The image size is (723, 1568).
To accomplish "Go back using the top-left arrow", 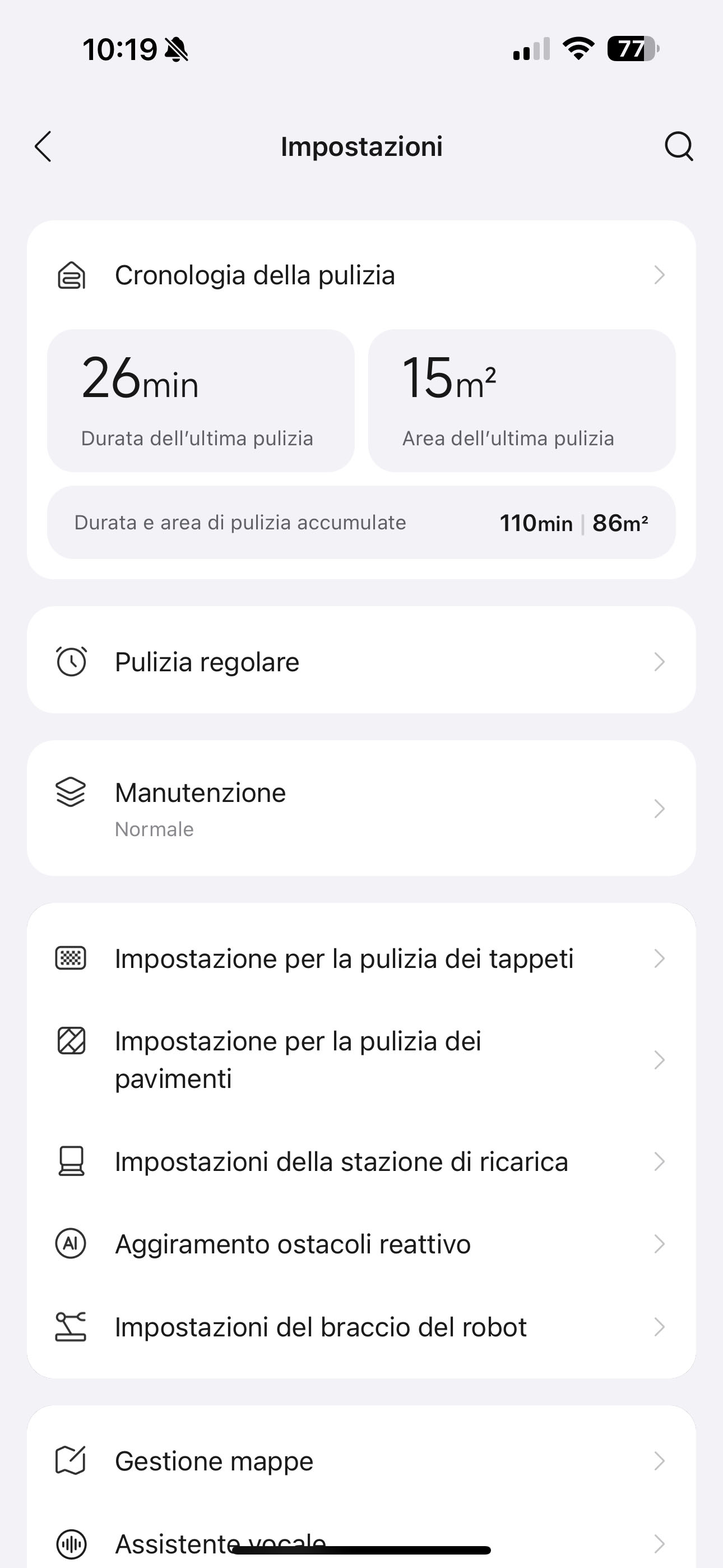I will click(43, 147).
